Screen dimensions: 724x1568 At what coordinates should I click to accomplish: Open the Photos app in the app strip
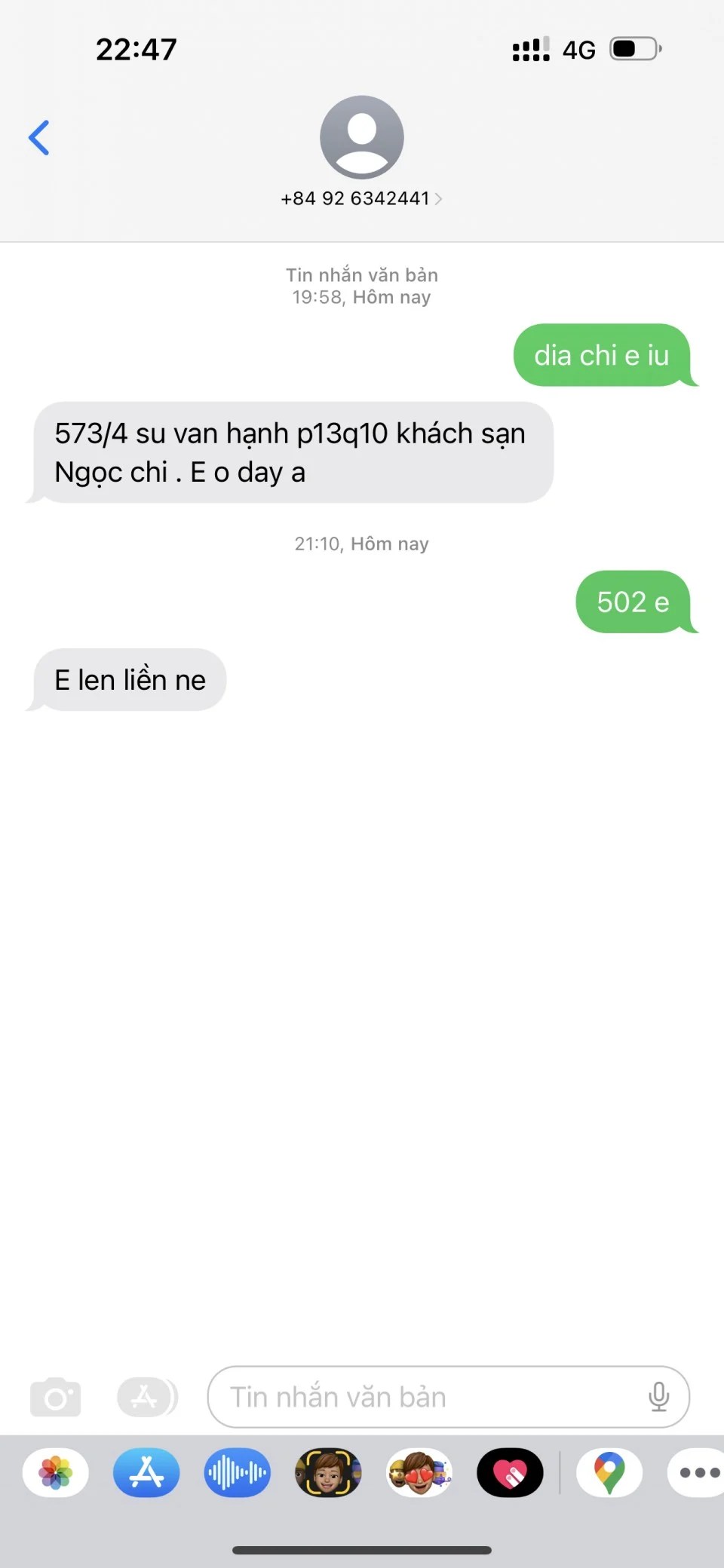(x=56, y=1472)
